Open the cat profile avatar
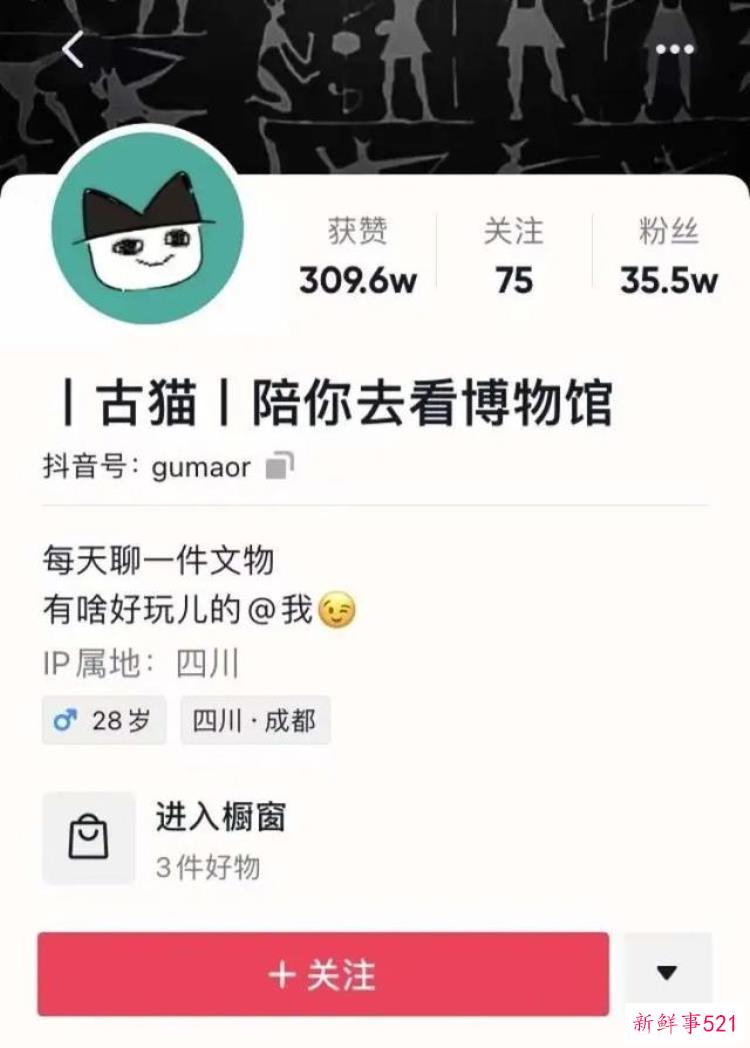 147,230
